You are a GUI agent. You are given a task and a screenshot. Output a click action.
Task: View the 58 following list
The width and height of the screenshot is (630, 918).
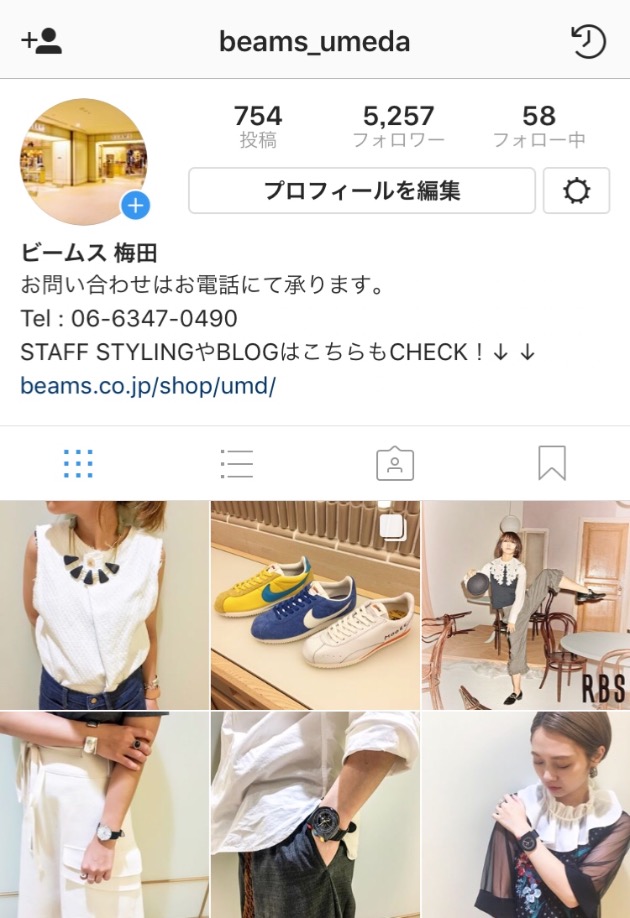tap(538, 126)
